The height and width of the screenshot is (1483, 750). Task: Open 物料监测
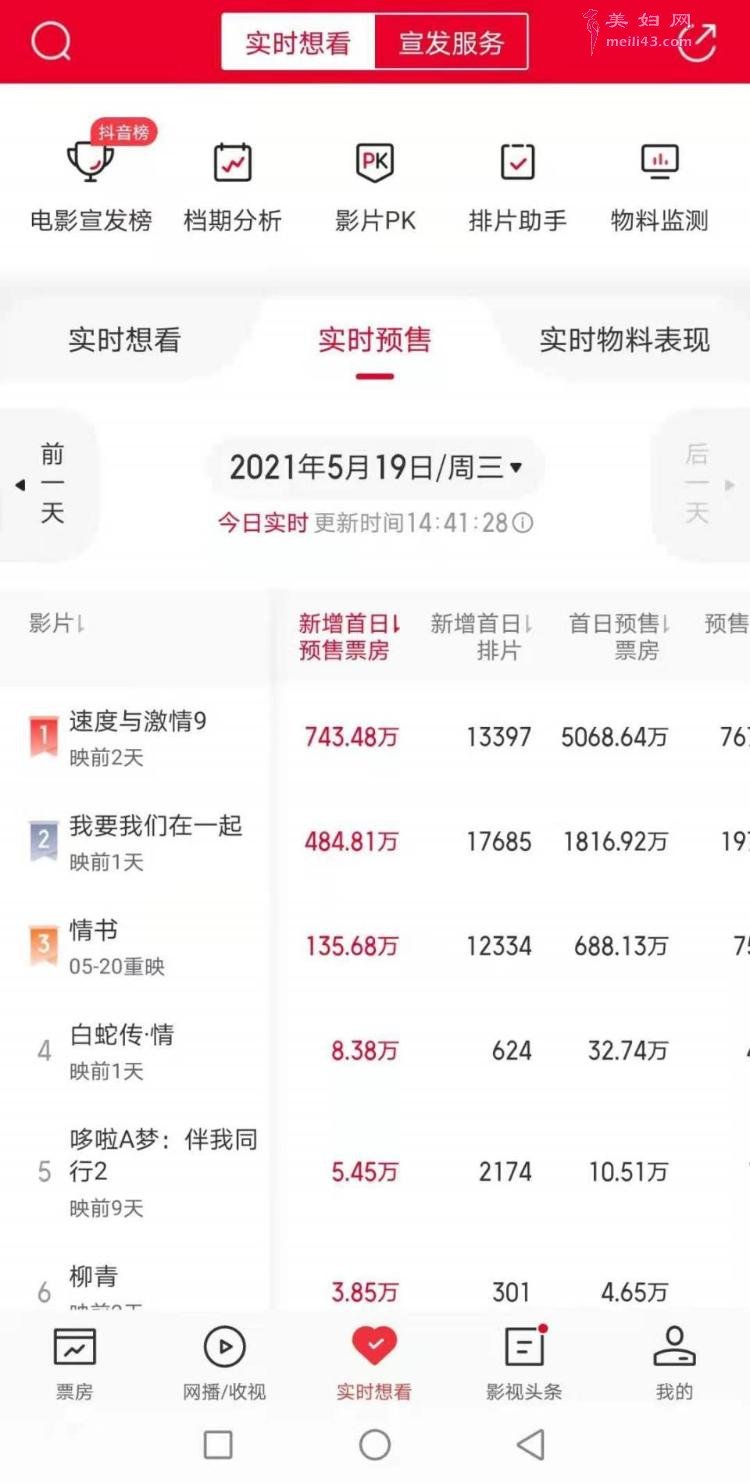659,187
